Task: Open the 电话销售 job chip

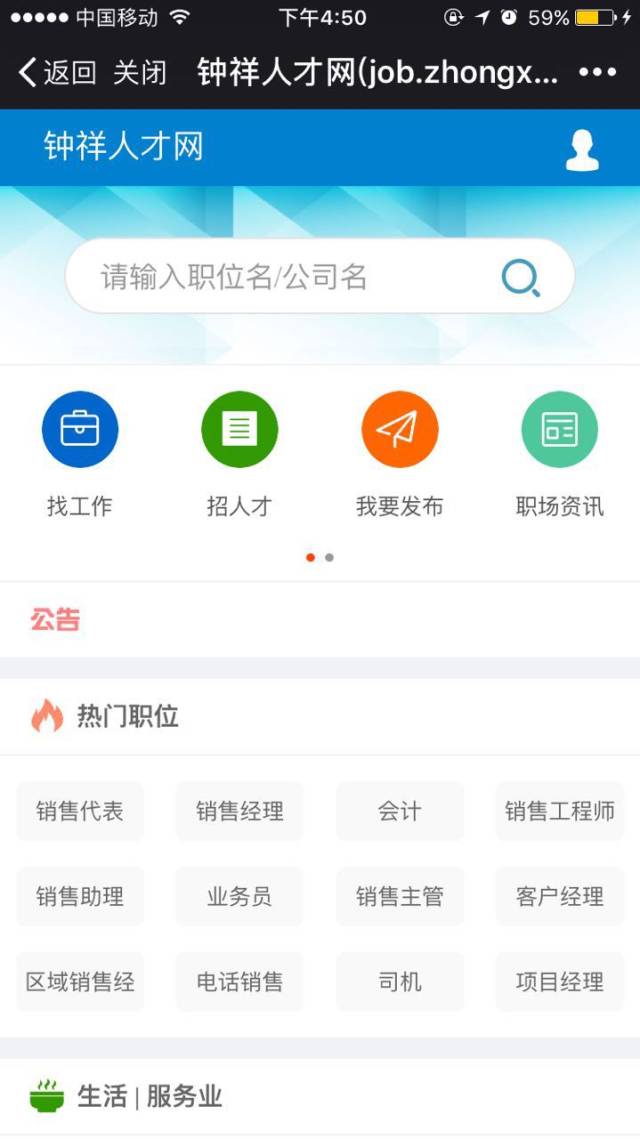Action: click(x=240, y=982)
